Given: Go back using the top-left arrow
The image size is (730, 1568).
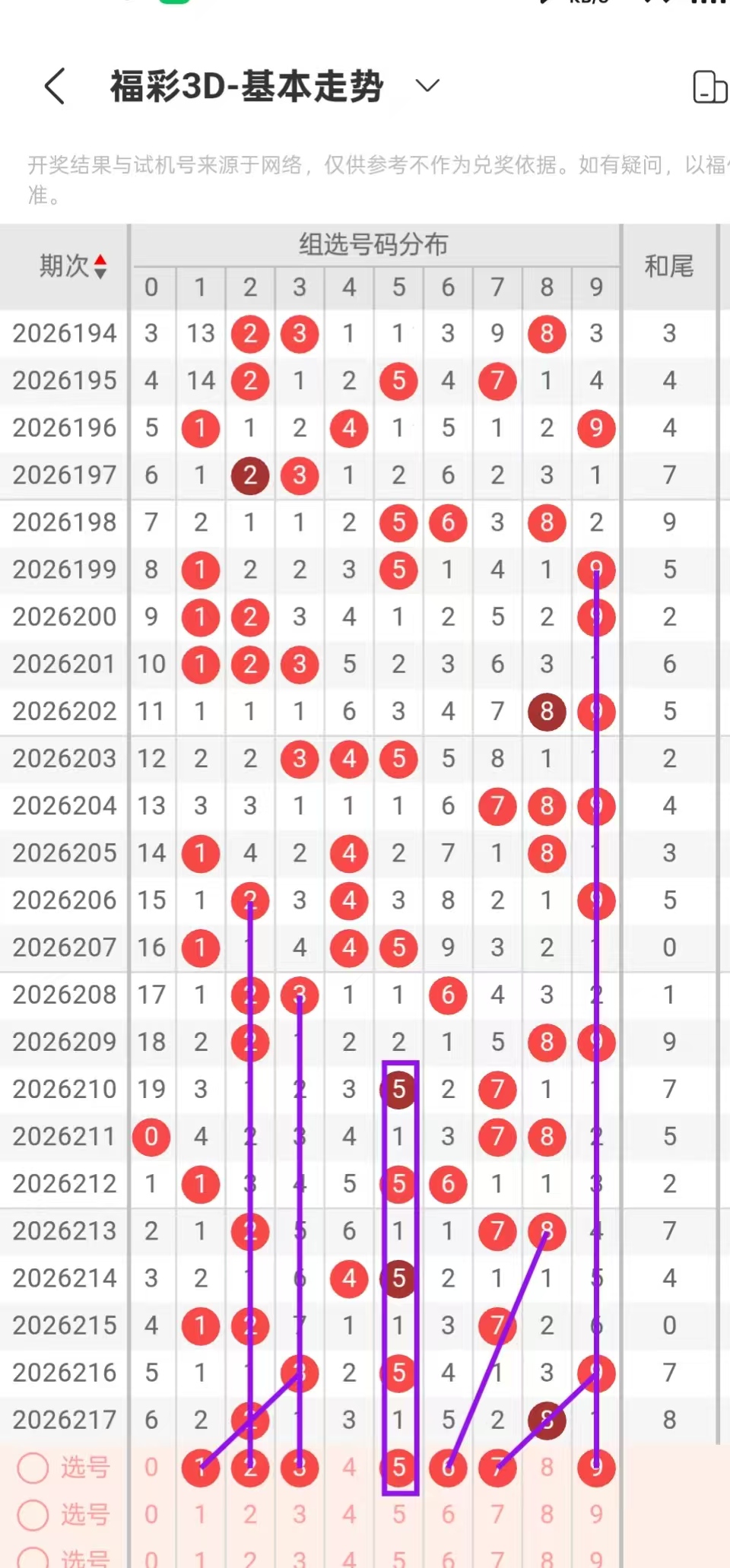Looking at the screenshot, I should point(55,86).
